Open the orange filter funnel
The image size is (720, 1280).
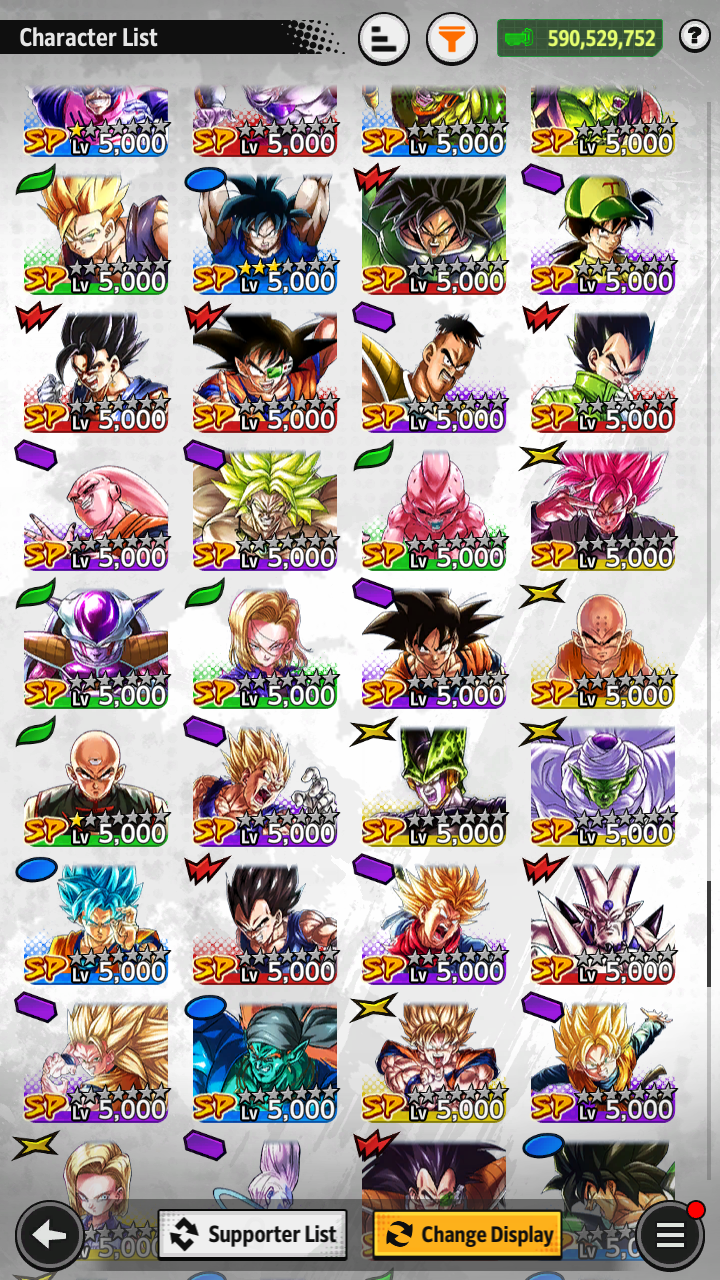pos(452,39)
